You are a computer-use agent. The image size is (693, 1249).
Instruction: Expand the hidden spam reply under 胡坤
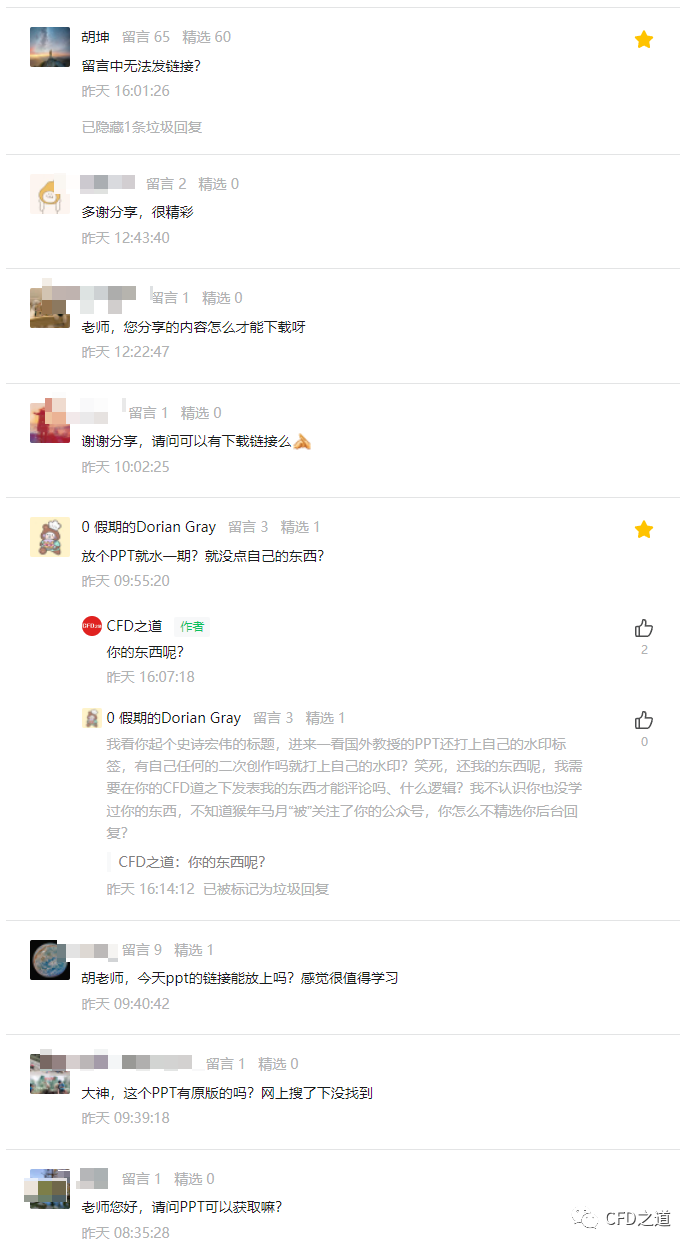[x=142, y=127]
